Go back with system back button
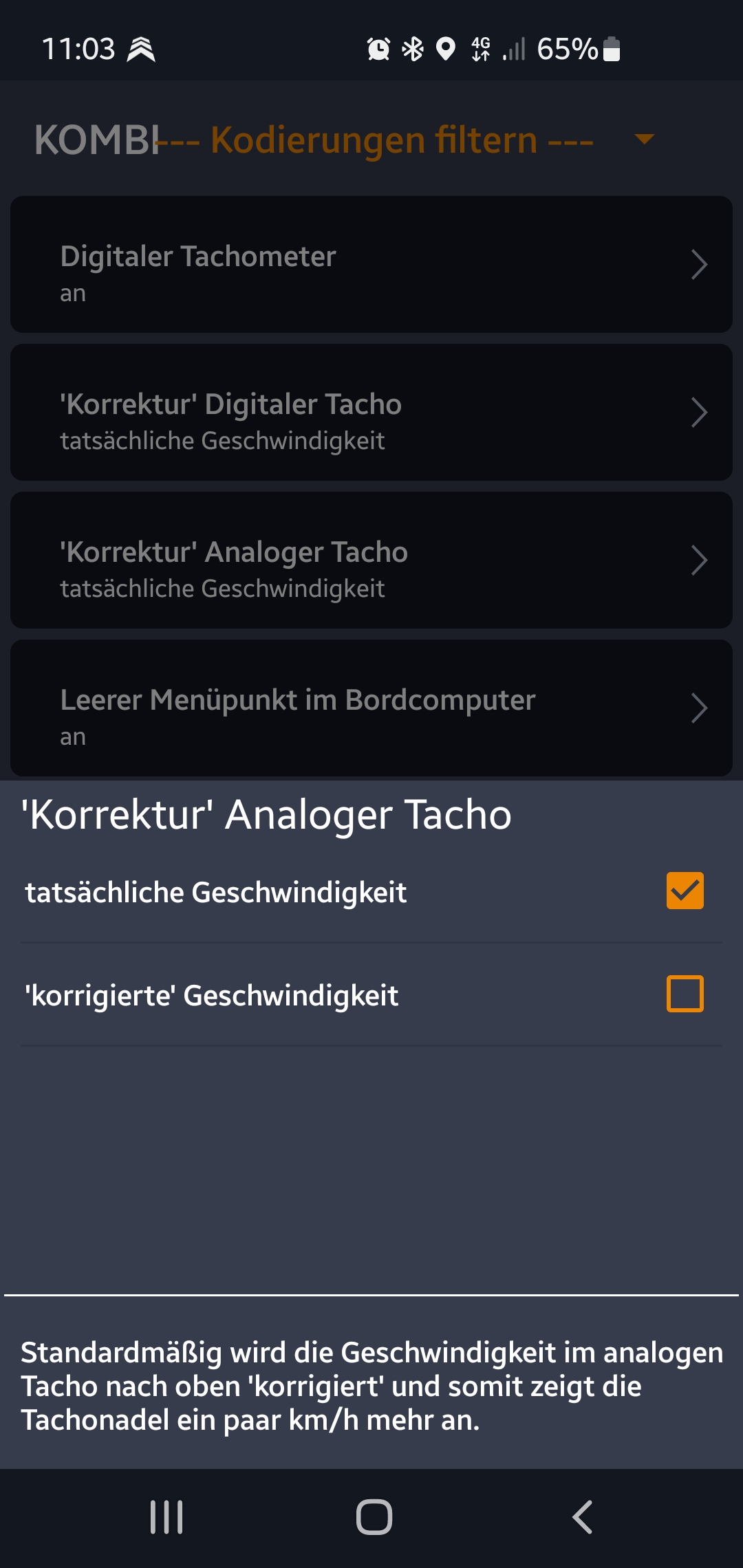Screen dimensions: 743x1568 (x=582, y=1517)
